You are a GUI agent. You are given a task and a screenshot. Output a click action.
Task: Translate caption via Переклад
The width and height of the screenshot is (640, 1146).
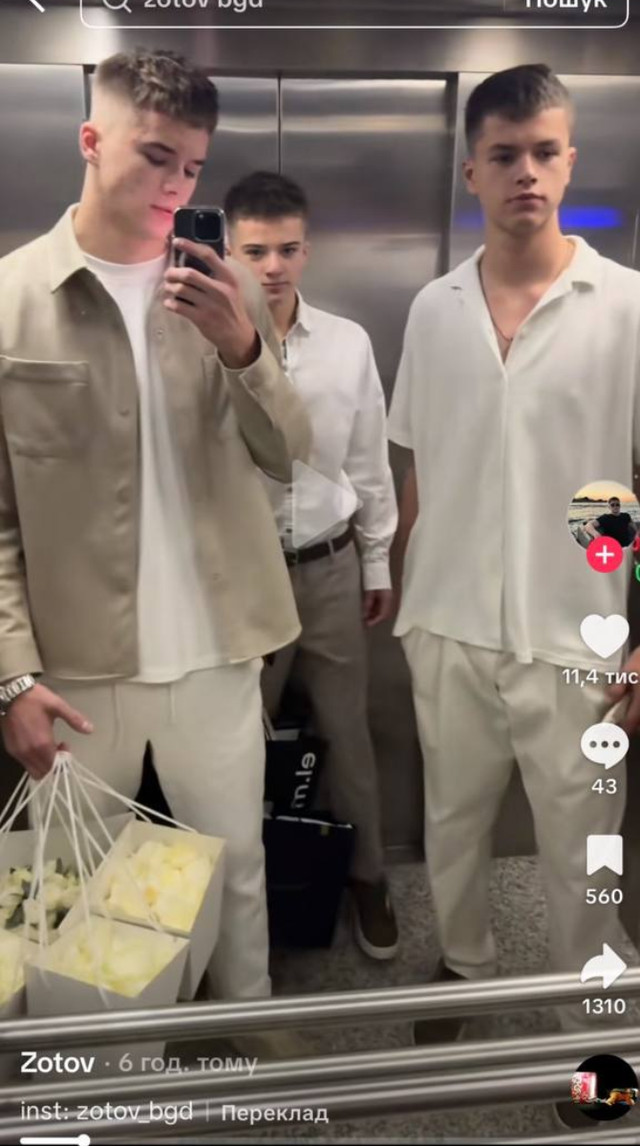(274, 1113)
